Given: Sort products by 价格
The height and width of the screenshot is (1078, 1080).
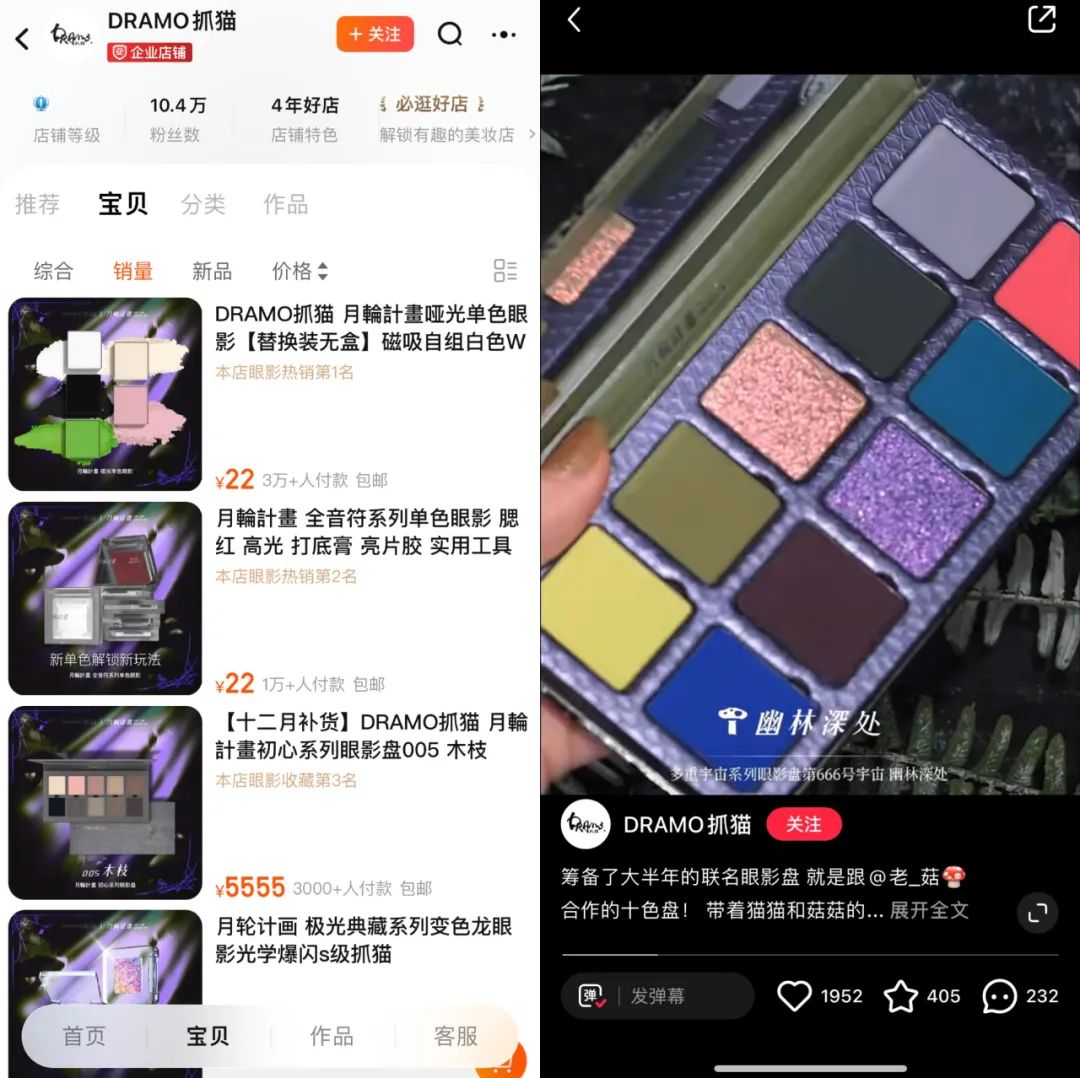Looking at the screenshot, I should click(x=299, y=271).
